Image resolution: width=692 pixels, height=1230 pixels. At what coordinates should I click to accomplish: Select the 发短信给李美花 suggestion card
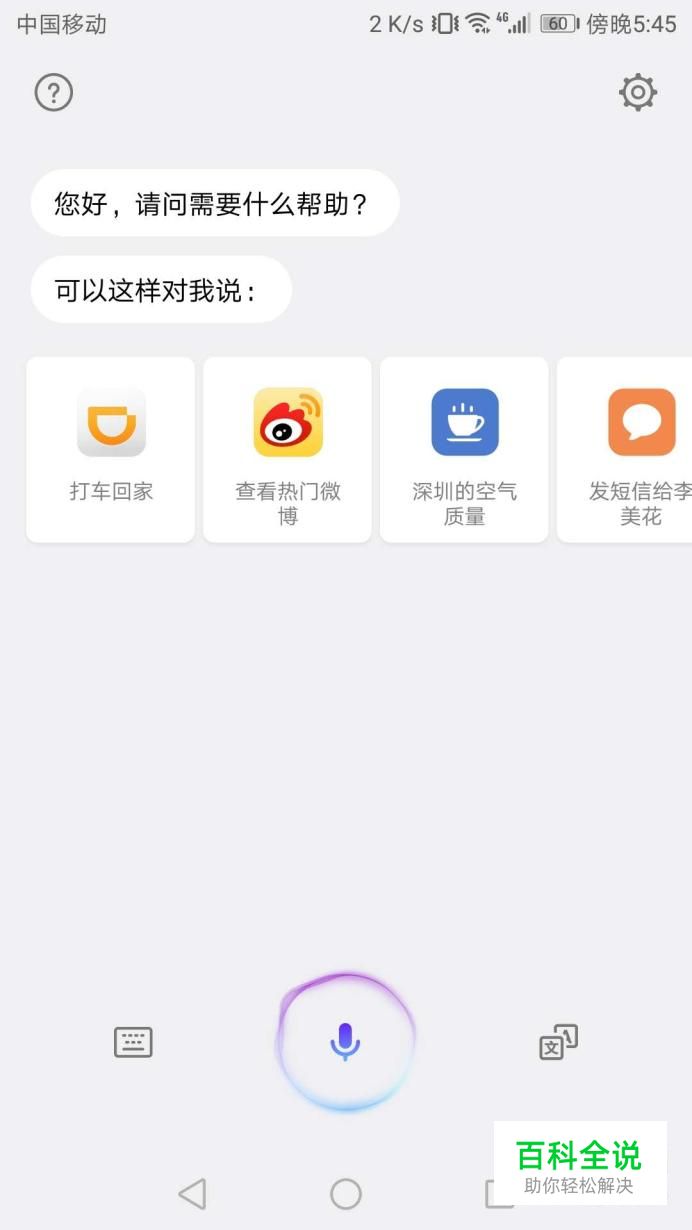click(x=630, y=450)
